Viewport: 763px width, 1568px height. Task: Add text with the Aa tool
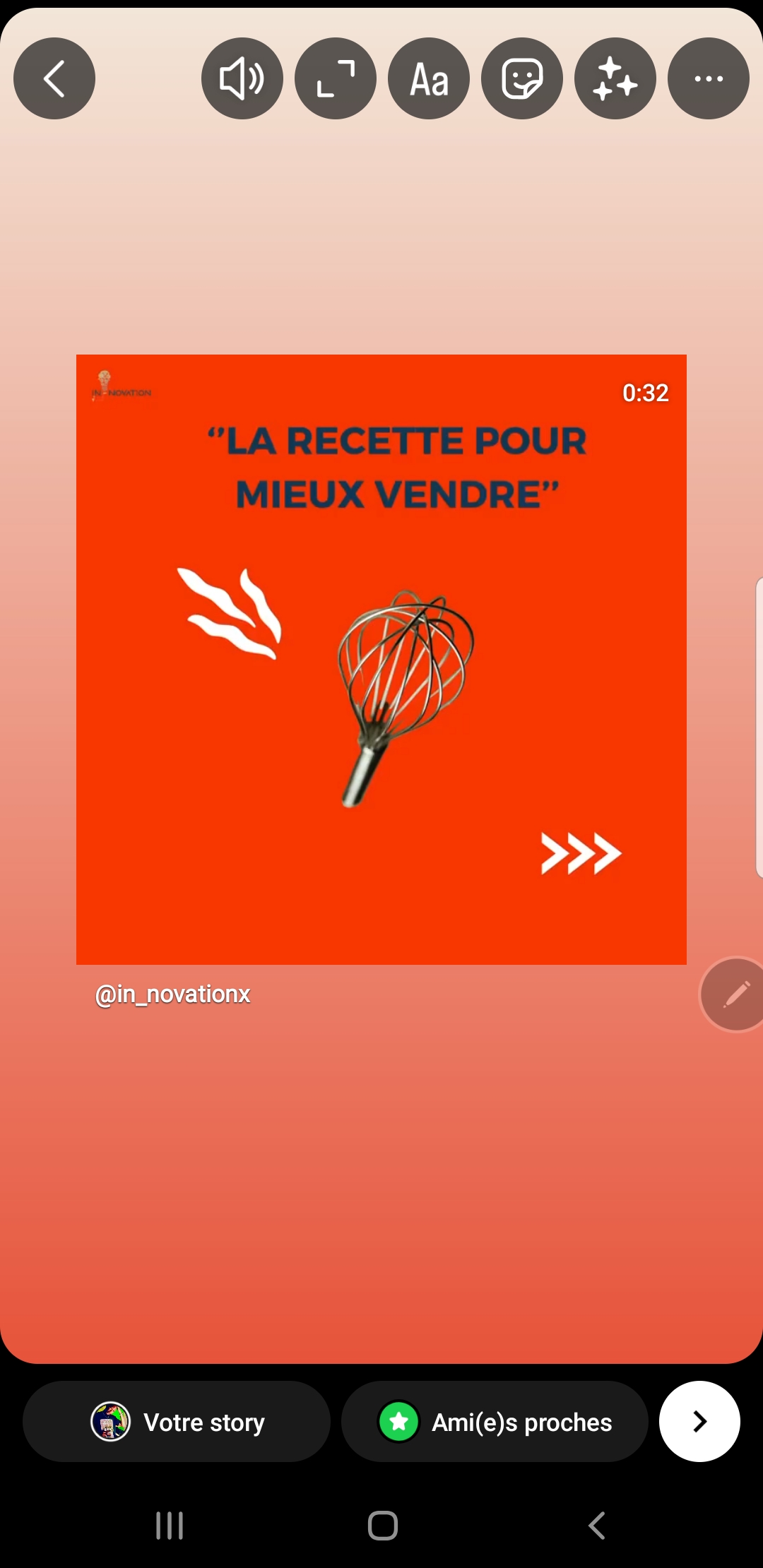coord(429,78)
